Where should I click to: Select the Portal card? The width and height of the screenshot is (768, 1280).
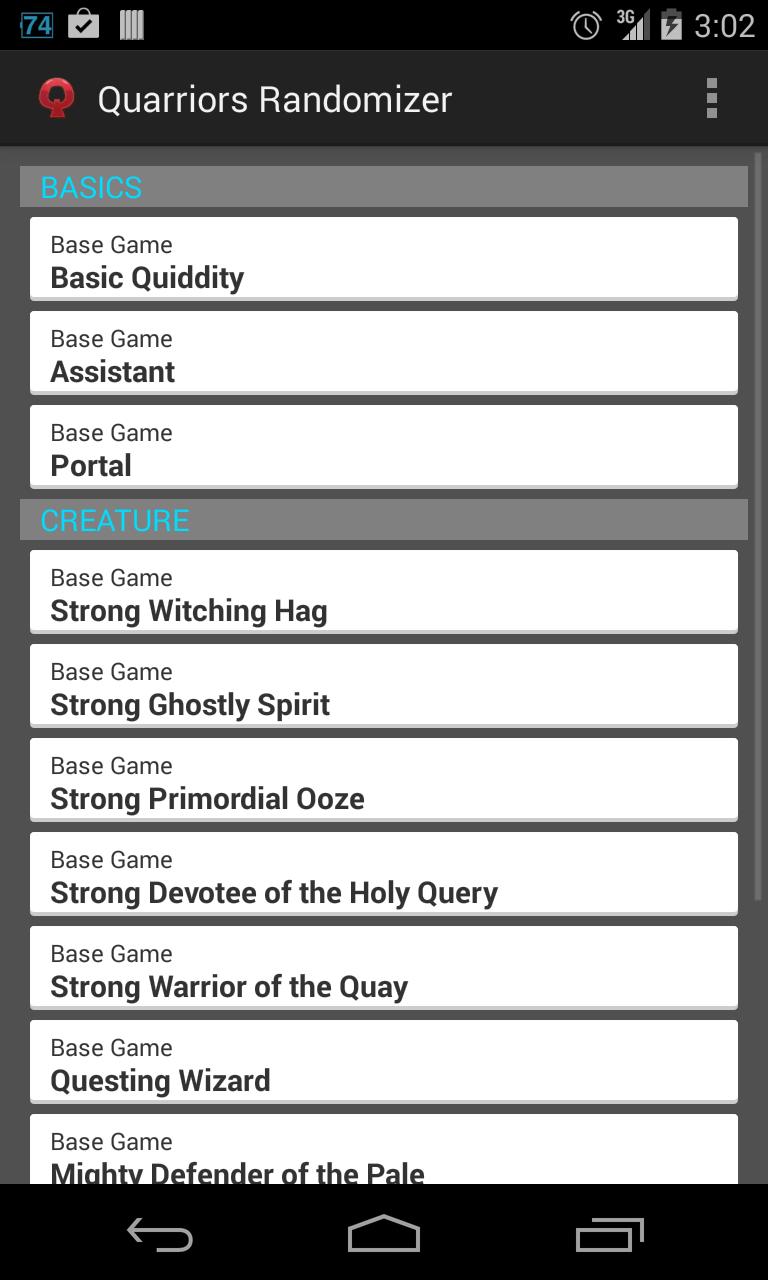point(384,446)
